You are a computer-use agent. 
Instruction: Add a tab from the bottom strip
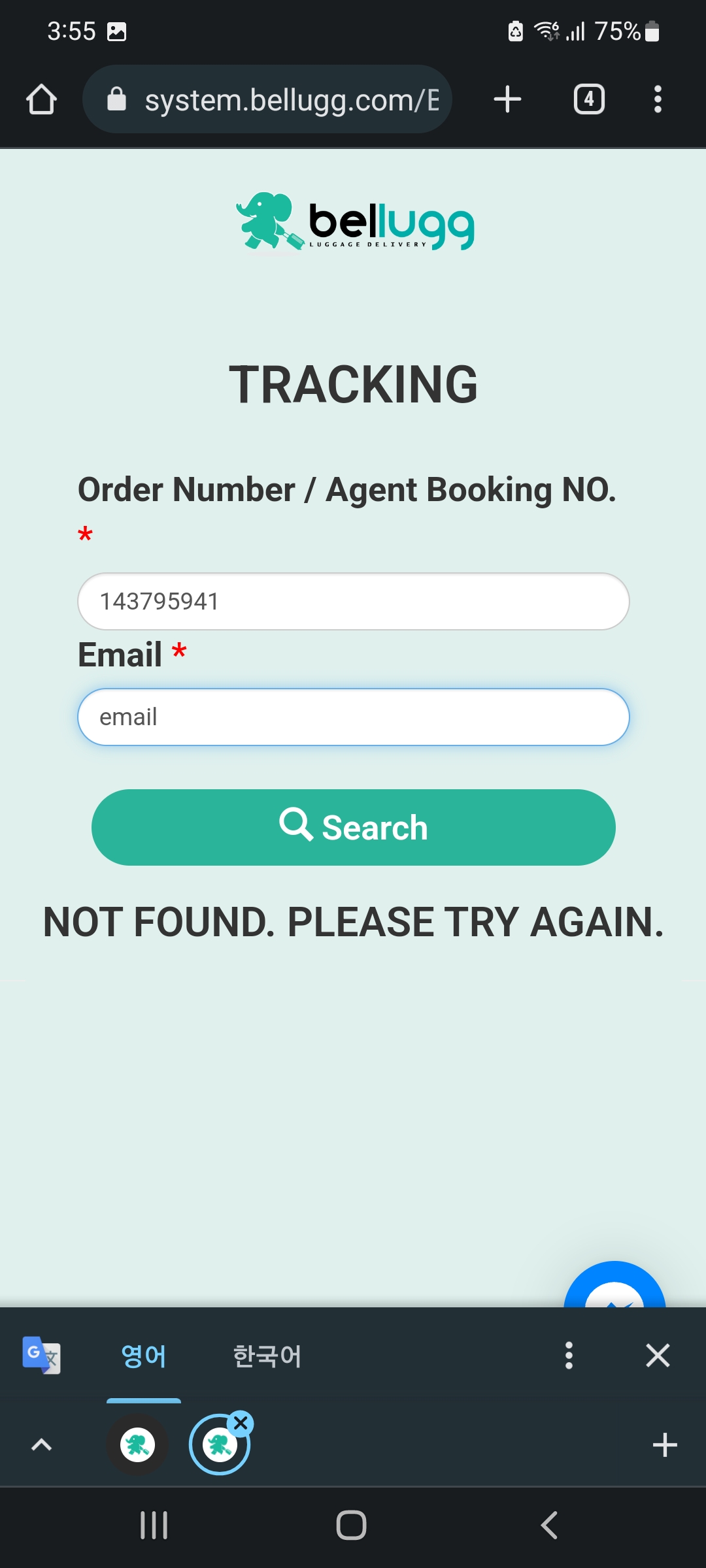point(665,1445)
